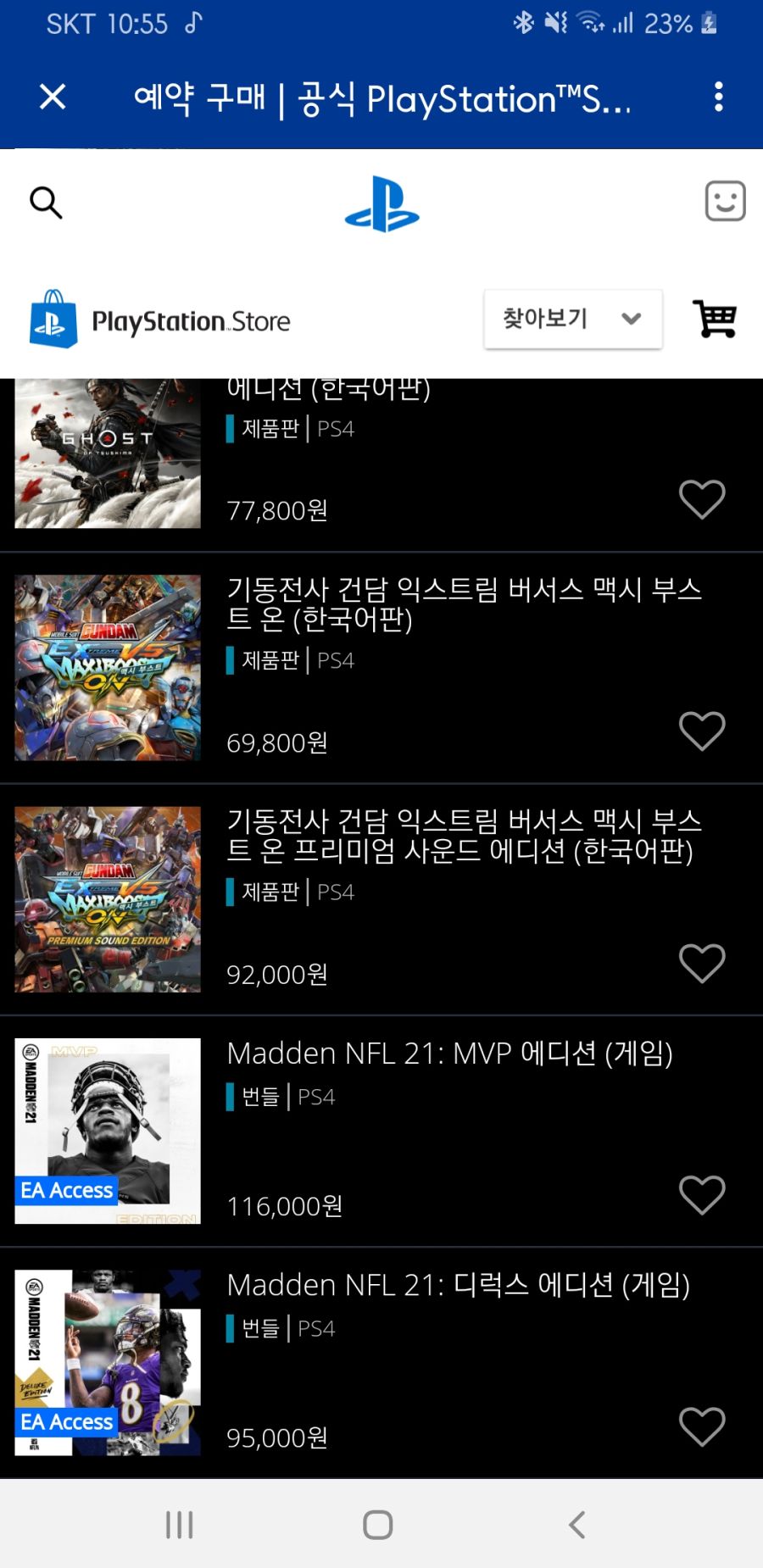Select the 제품판 label under Ghost of Tsushima
The width and height of the screenshot is (763, 1568).
click(264, 430)
